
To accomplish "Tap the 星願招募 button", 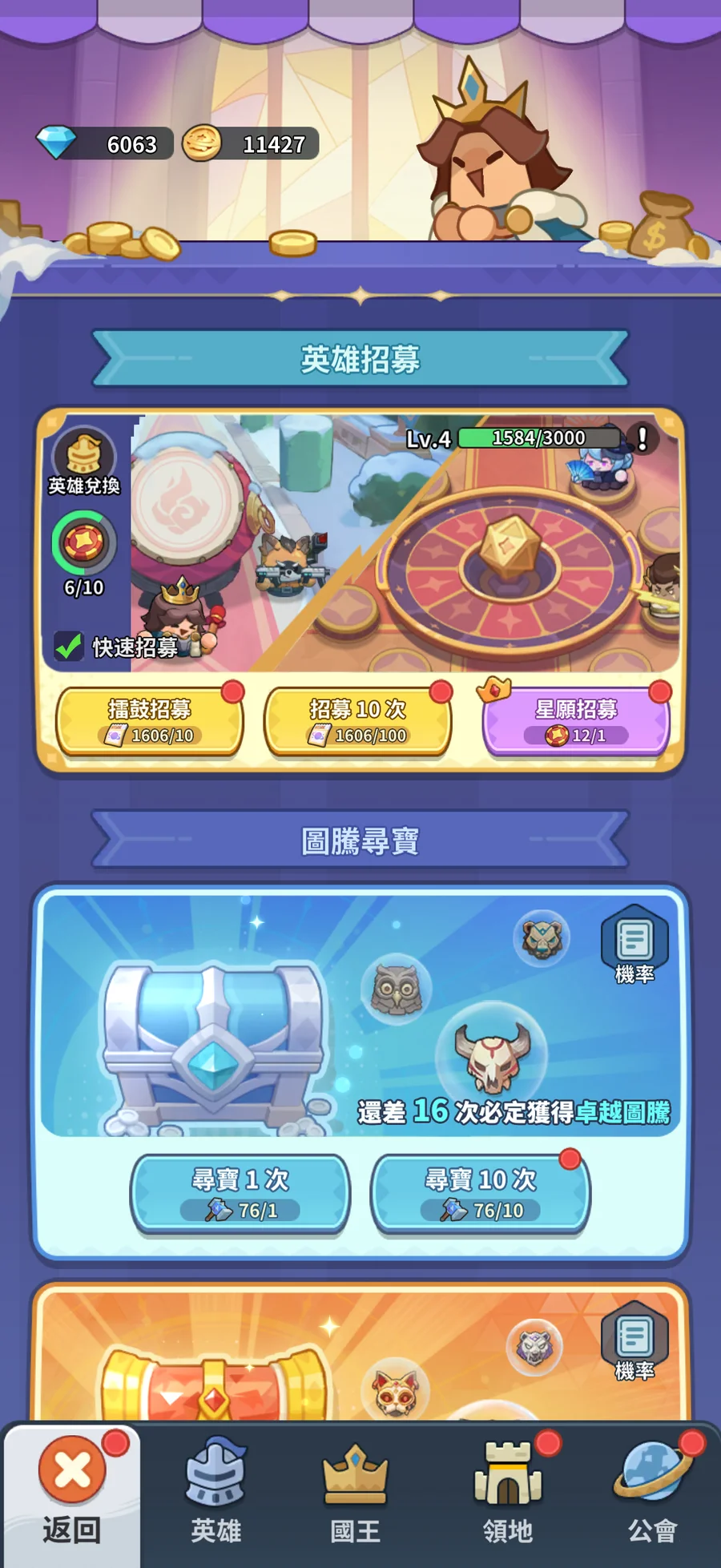I will (576, 721).
